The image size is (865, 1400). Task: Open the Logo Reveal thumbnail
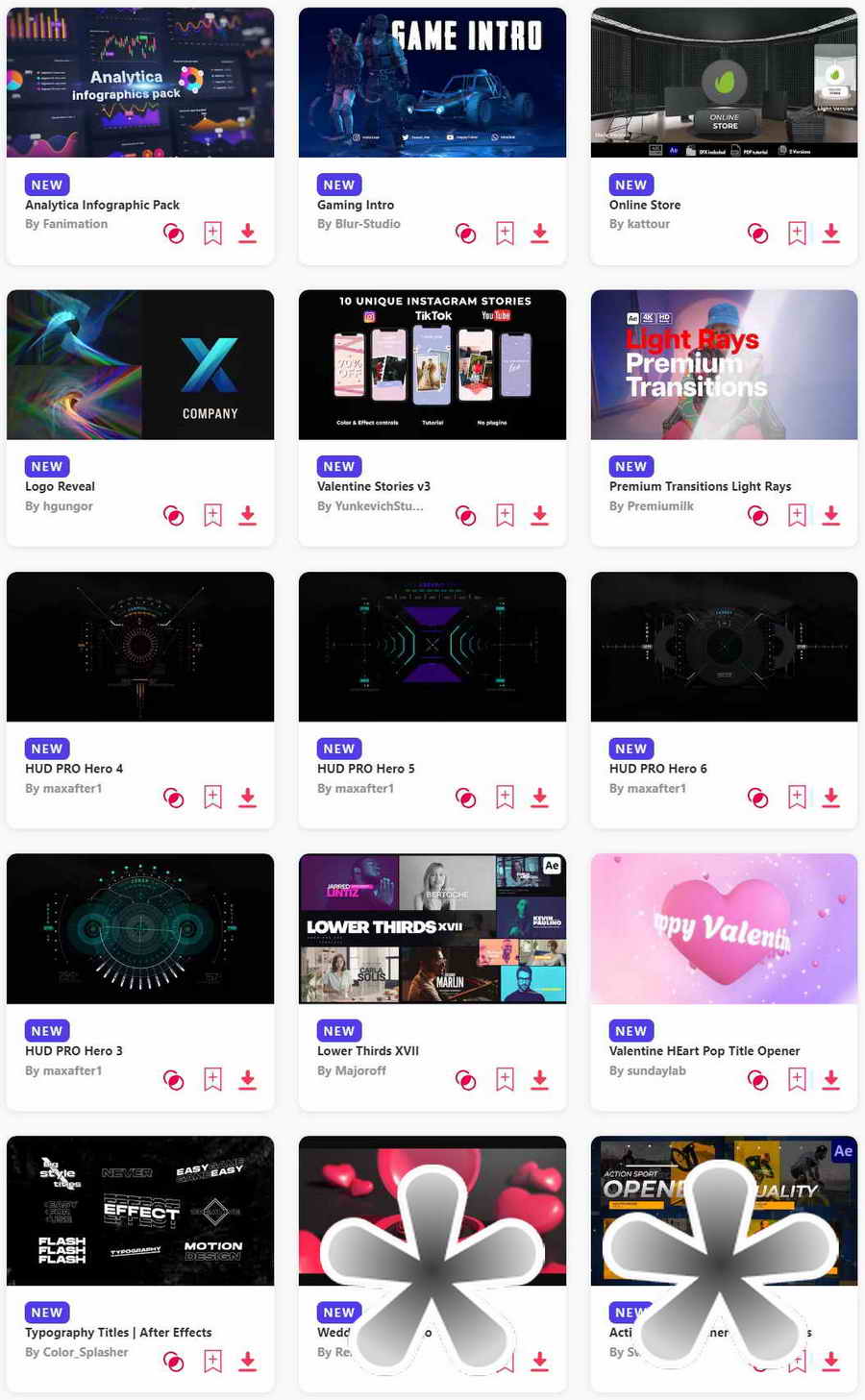tap(140, 365)
